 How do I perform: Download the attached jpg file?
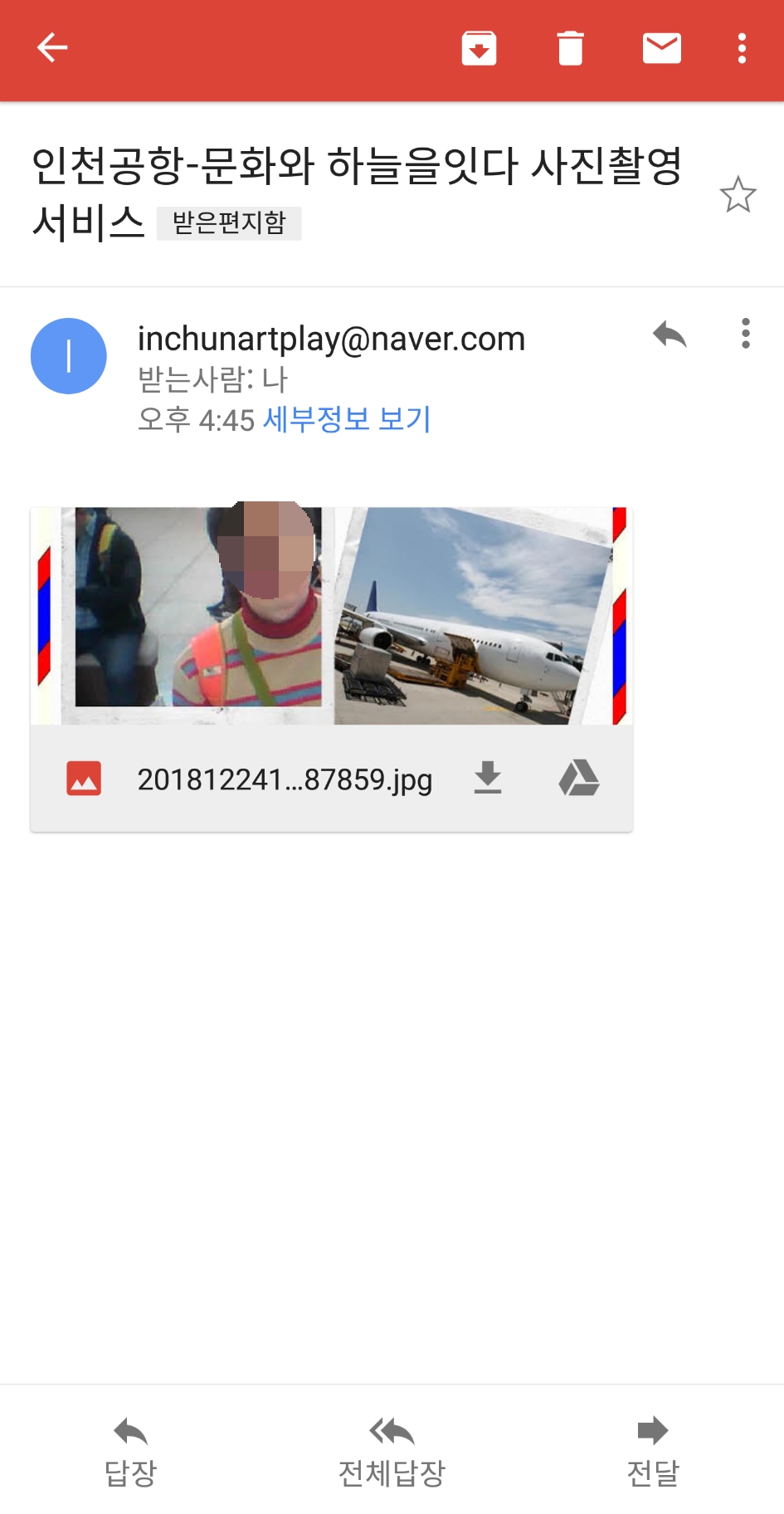pyautogui.click(x=488, y=778)
